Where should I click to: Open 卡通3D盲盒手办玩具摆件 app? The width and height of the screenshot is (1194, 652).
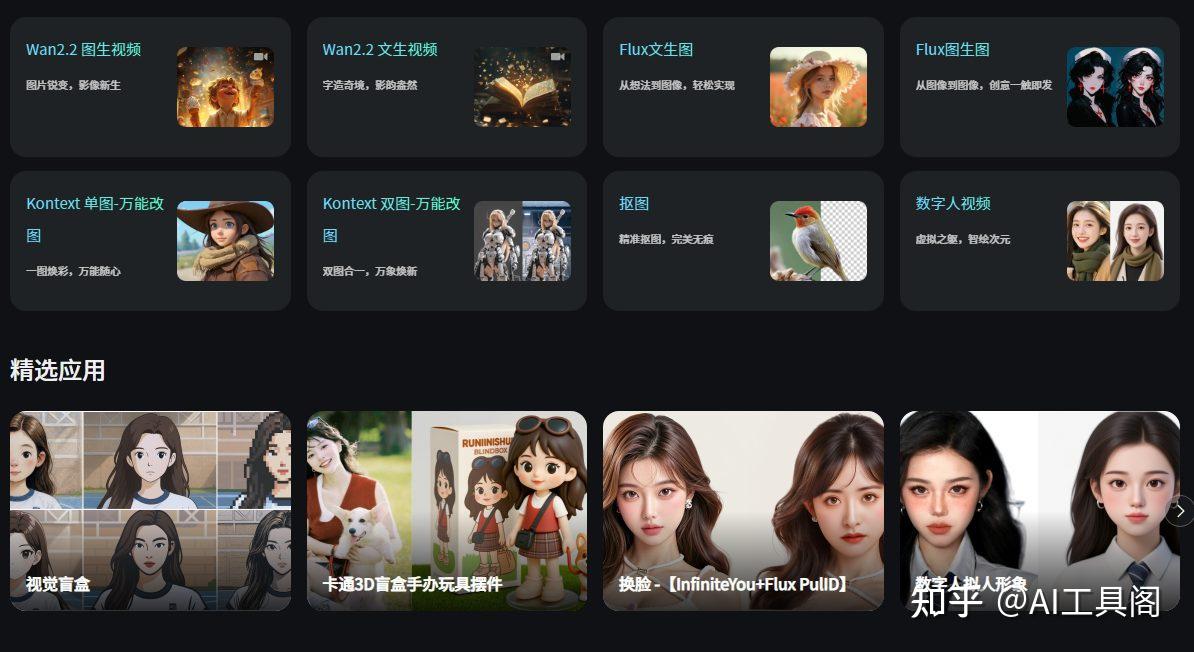click(x=447, y=511)
